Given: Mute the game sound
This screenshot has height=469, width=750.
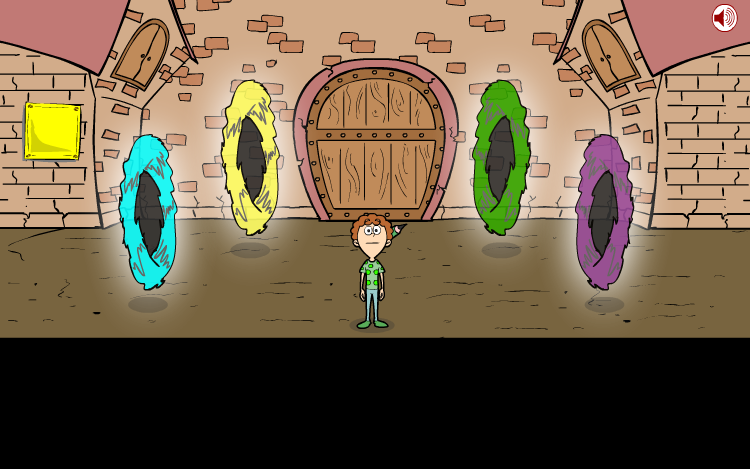Looking at the screenshot, I should [724, 18].
